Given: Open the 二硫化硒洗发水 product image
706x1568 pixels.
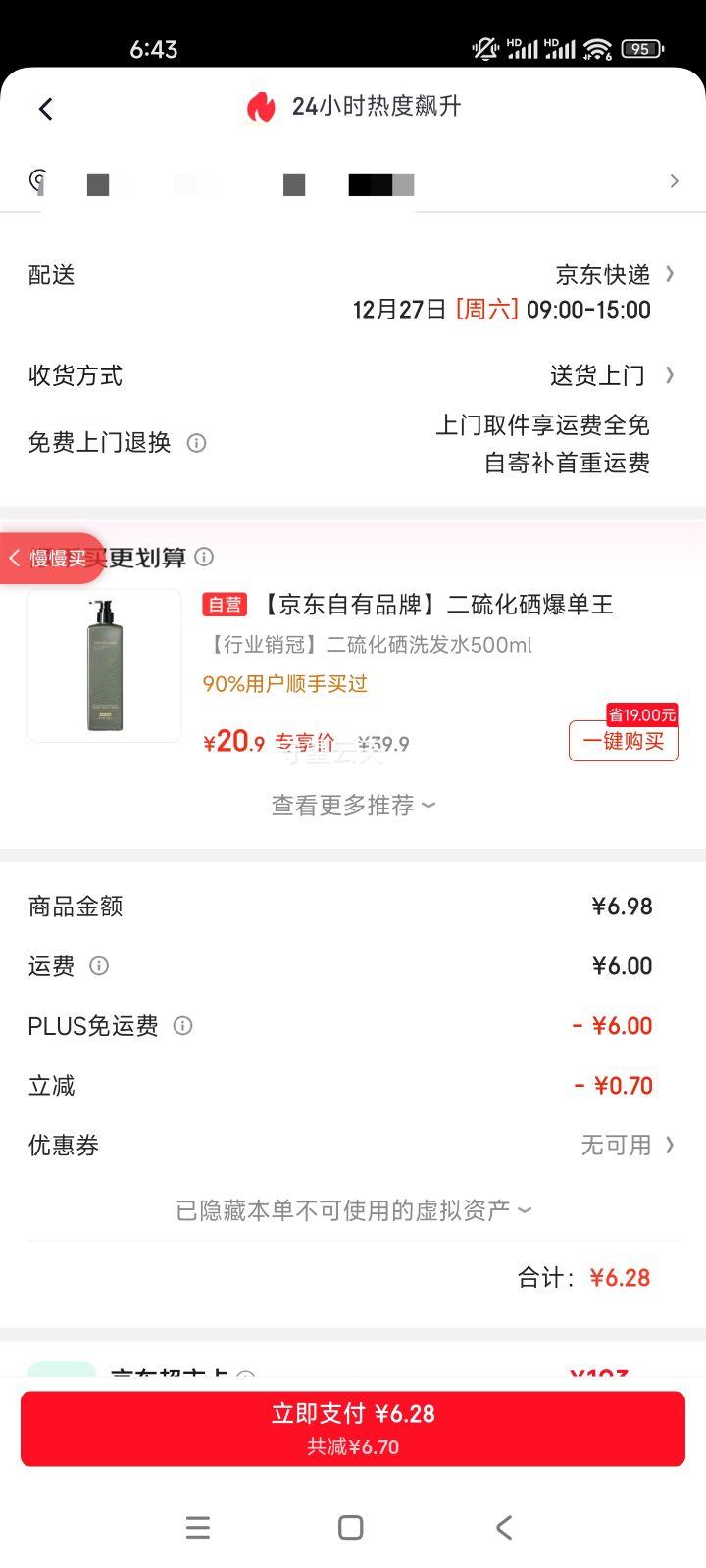Looking at the screenshot, I should 104,664.
